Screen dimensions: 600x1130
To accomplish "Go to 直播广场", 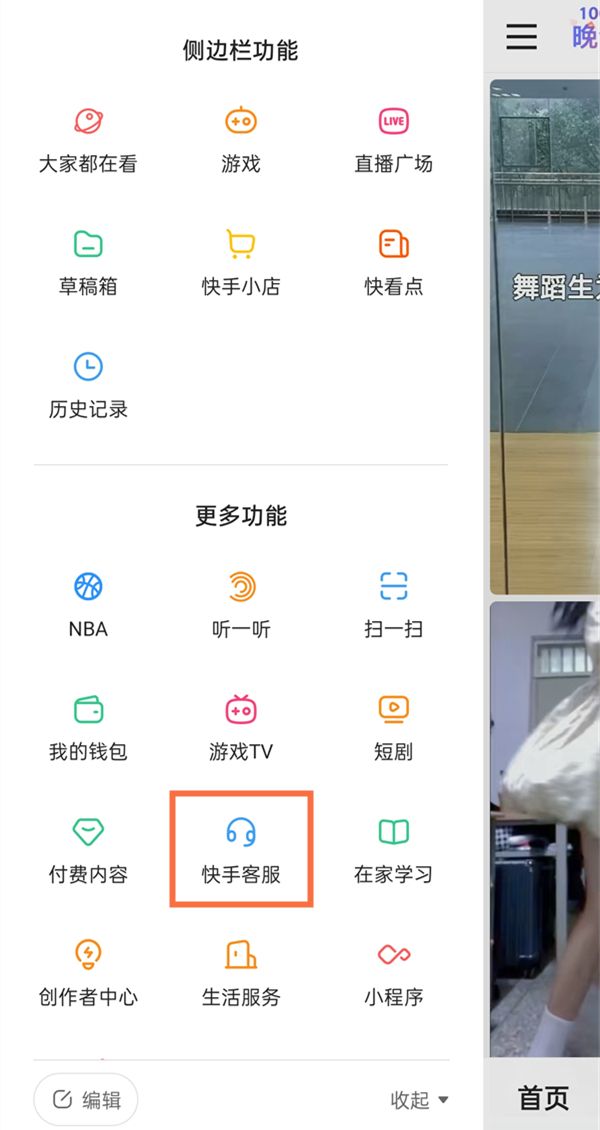I will 393,140.
